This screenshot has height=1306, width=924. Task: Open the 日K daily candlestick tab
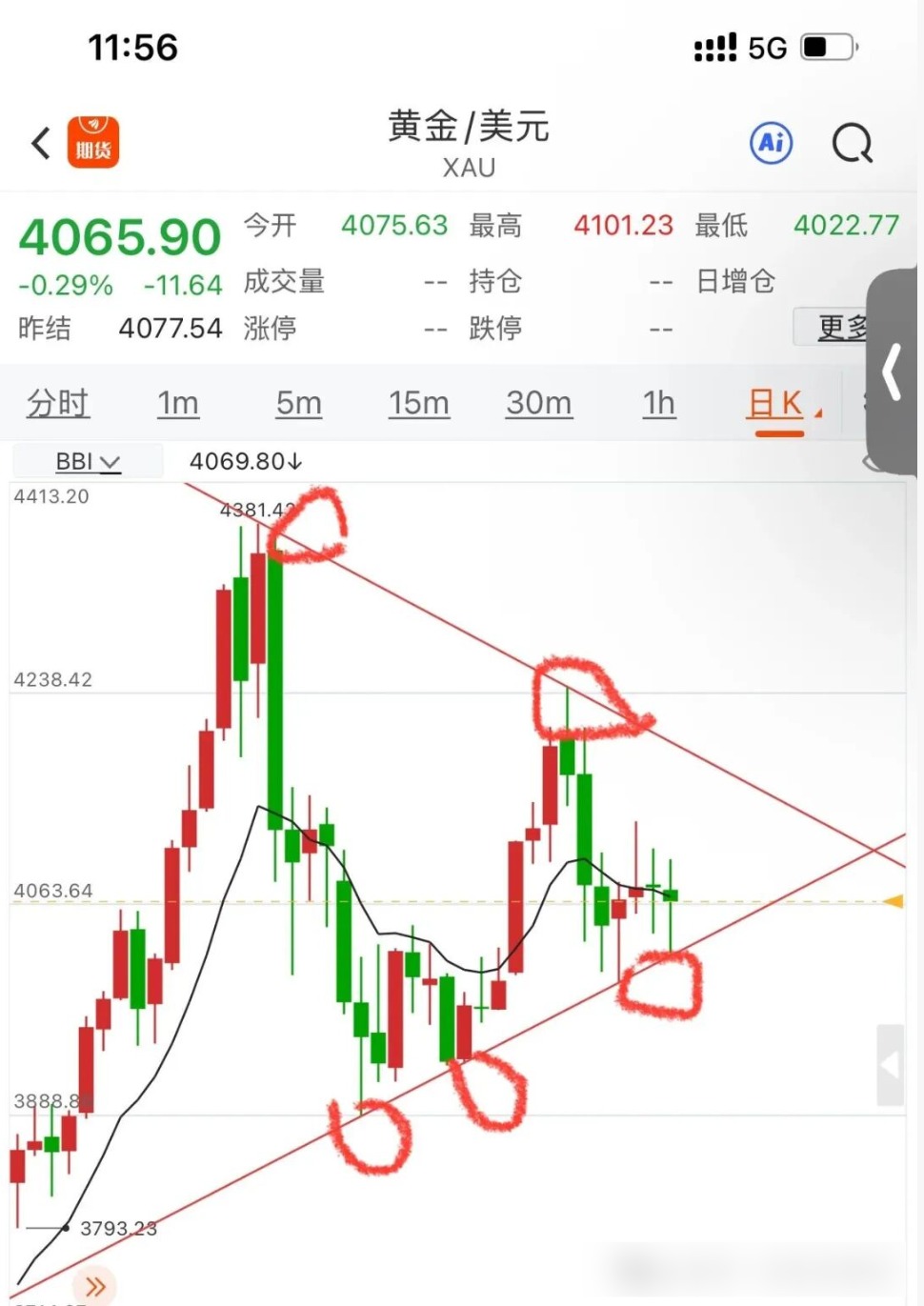[x=776, y=404]
